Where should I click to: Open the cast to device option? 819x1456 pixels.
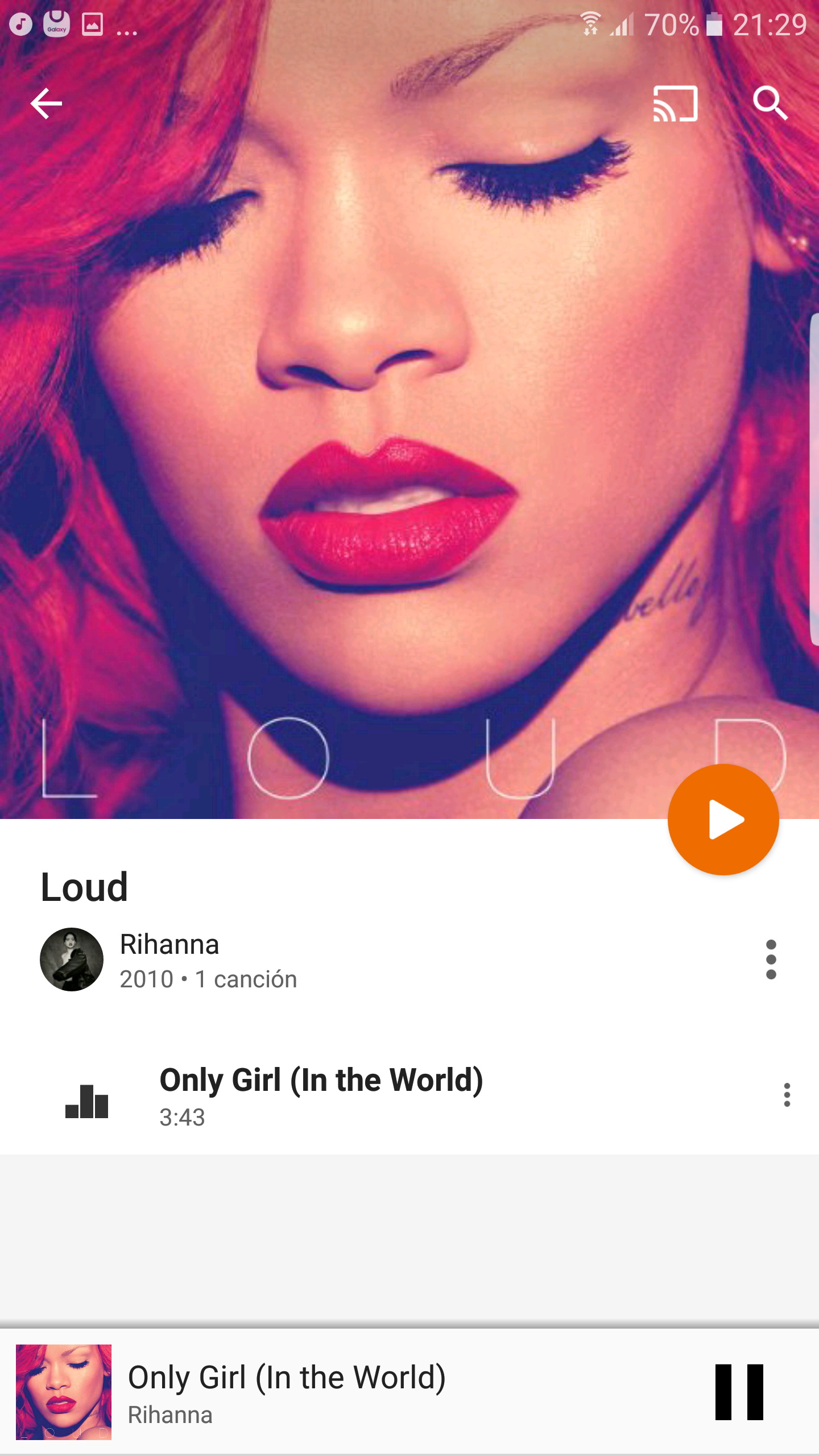click(x=675, y=104)
